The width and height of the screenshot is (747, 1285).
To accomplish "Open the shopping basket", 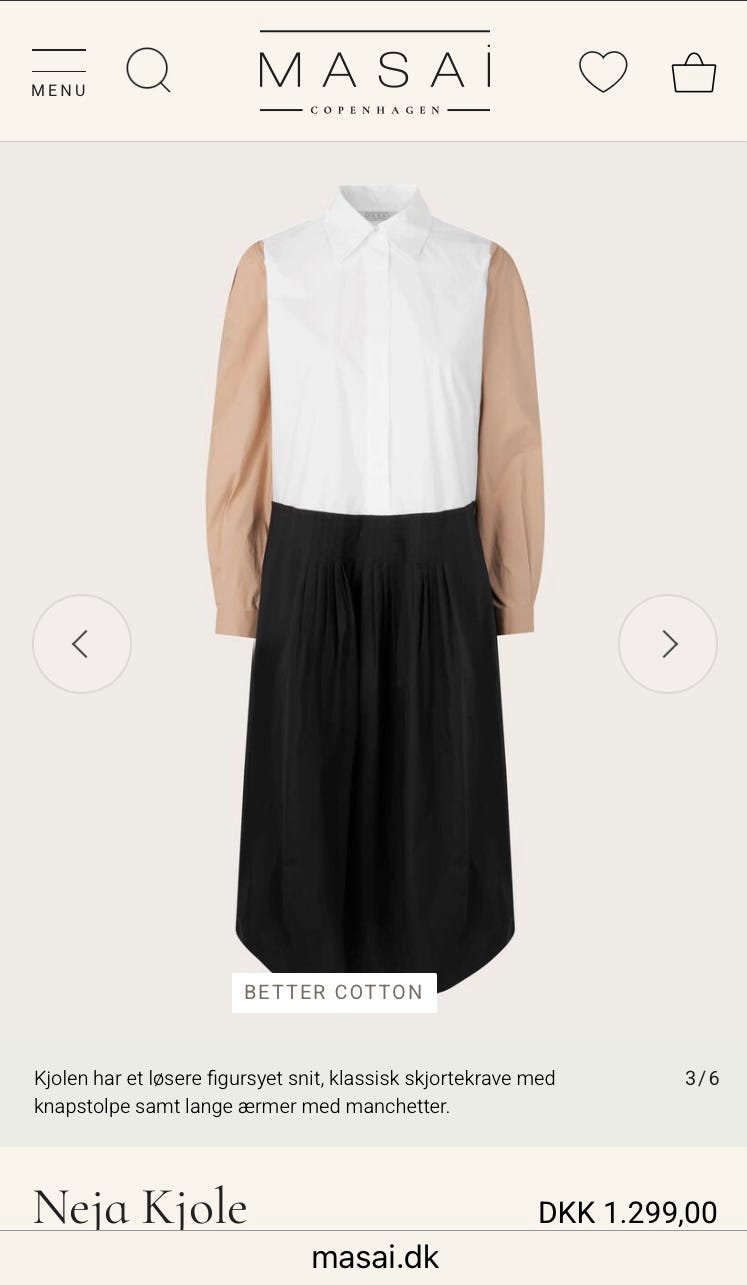I will [694, 73].
